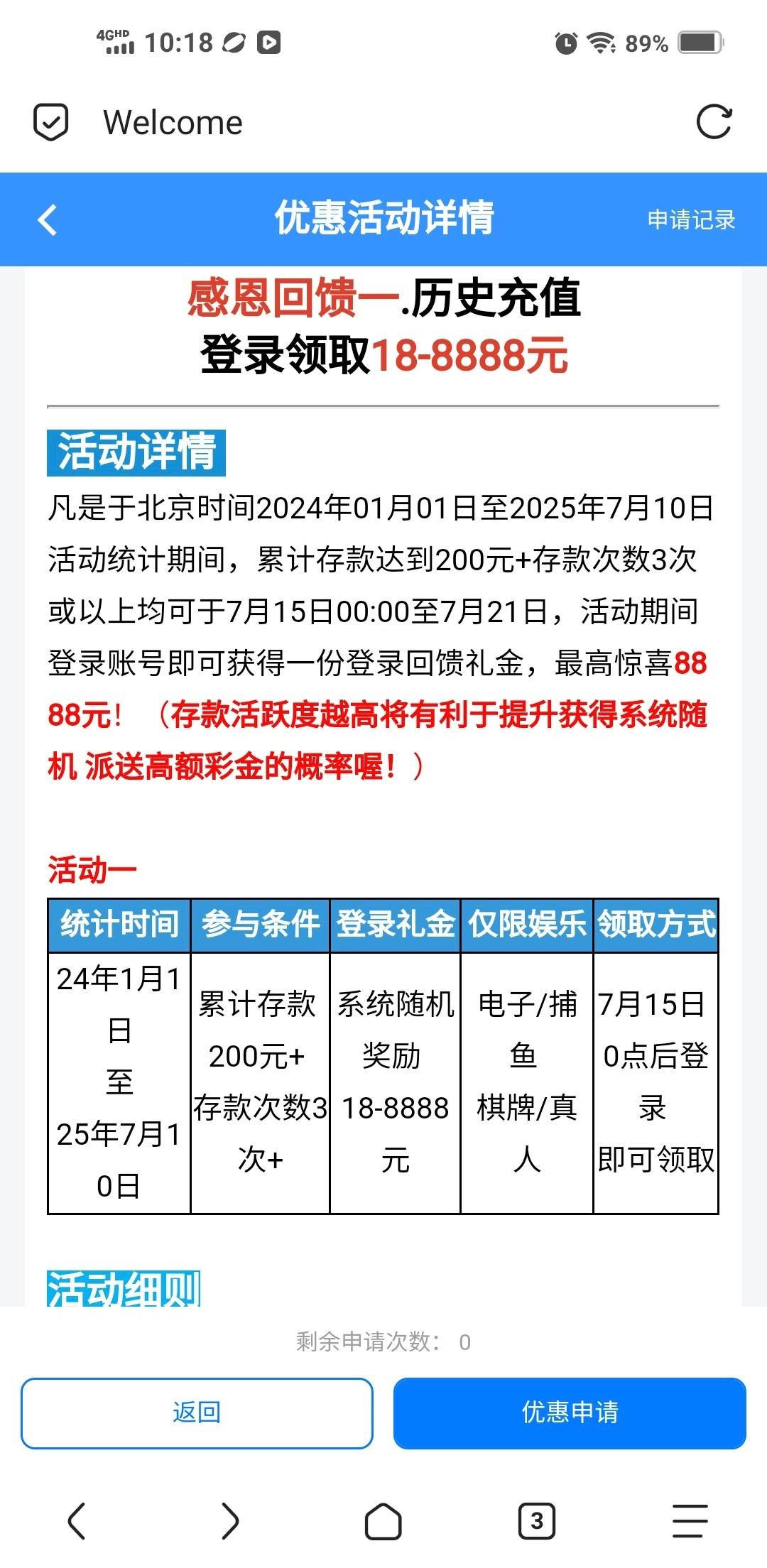This screenshot has width=767, height=1568.
Task: Open the site security shield icon
Action: tap(51, 122)
